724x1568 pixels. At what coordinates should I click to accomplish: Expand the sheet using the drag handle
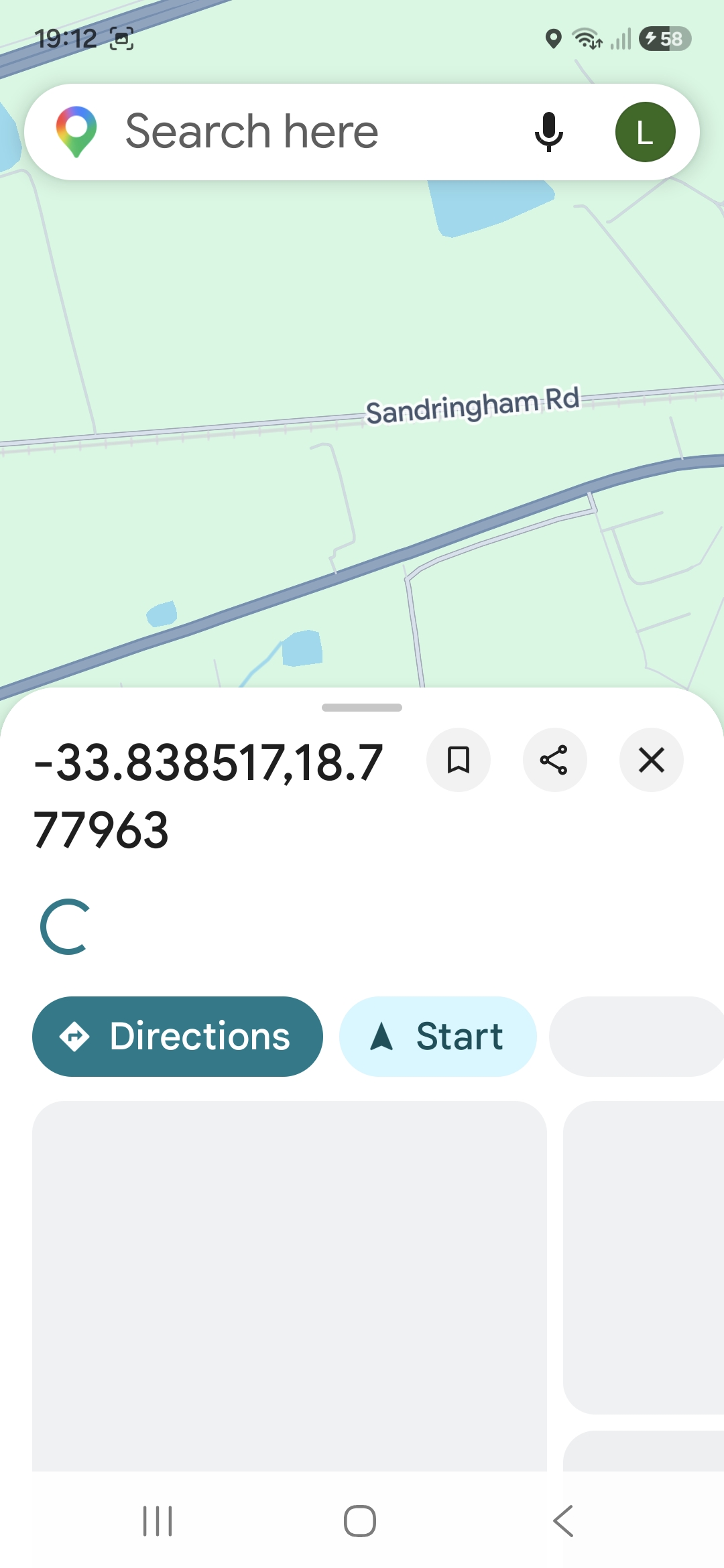pos(362,708)
